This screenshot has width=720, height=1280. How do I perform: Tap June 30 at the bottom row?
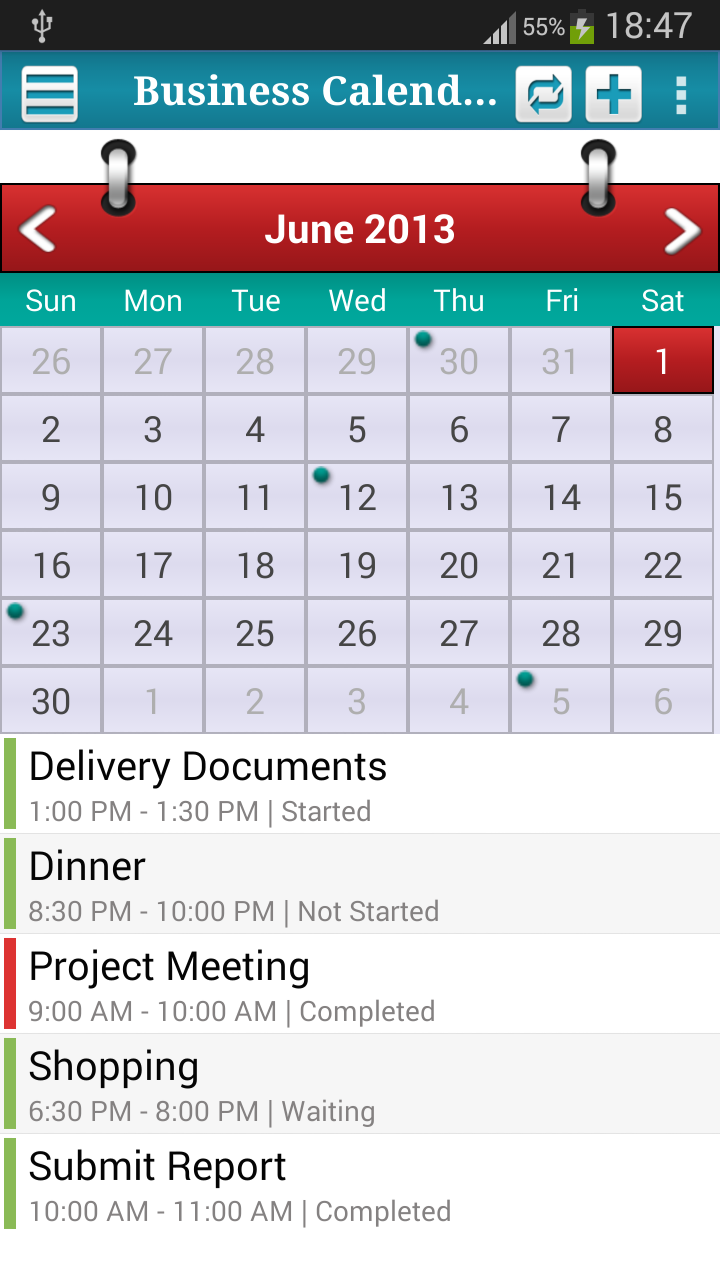pos(50,700)
